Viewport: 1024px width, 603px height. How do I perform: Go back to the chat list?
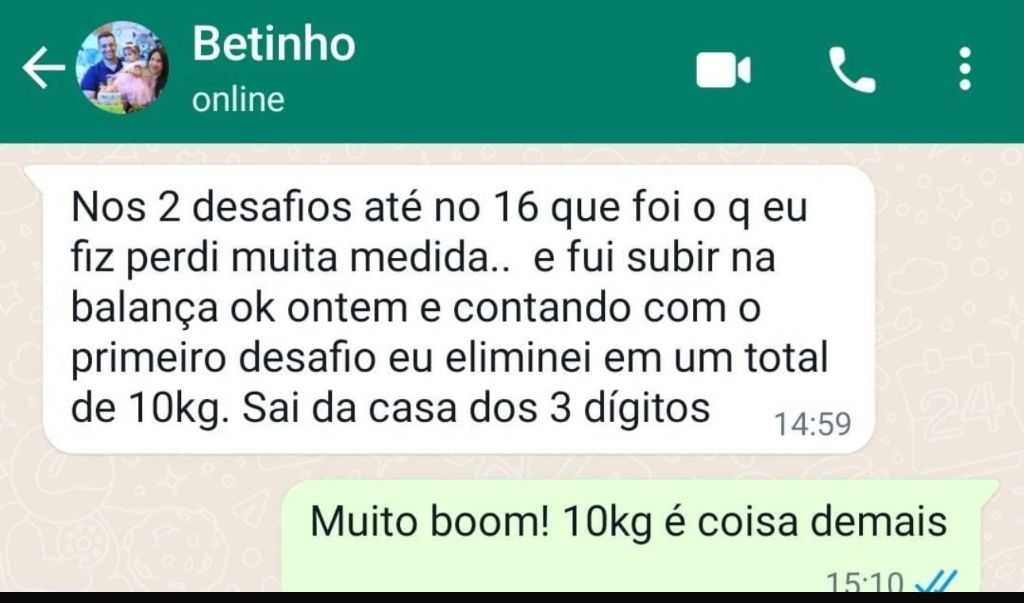(43, 70)
